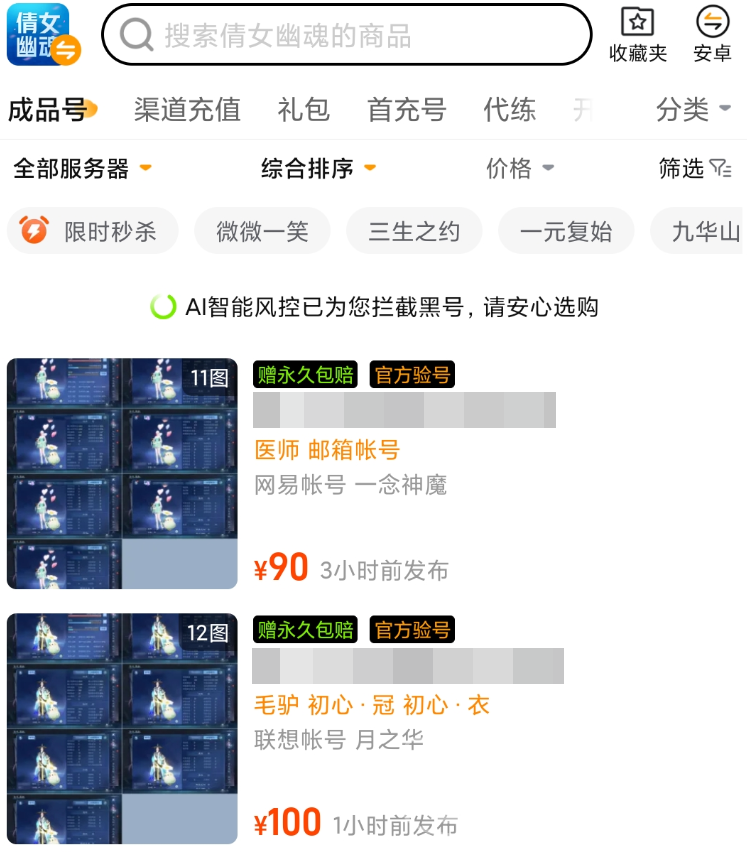The height and width of the screenshot is (857, 747).
Task: Filter by the 微微一笑 chip
Action: 262,231
